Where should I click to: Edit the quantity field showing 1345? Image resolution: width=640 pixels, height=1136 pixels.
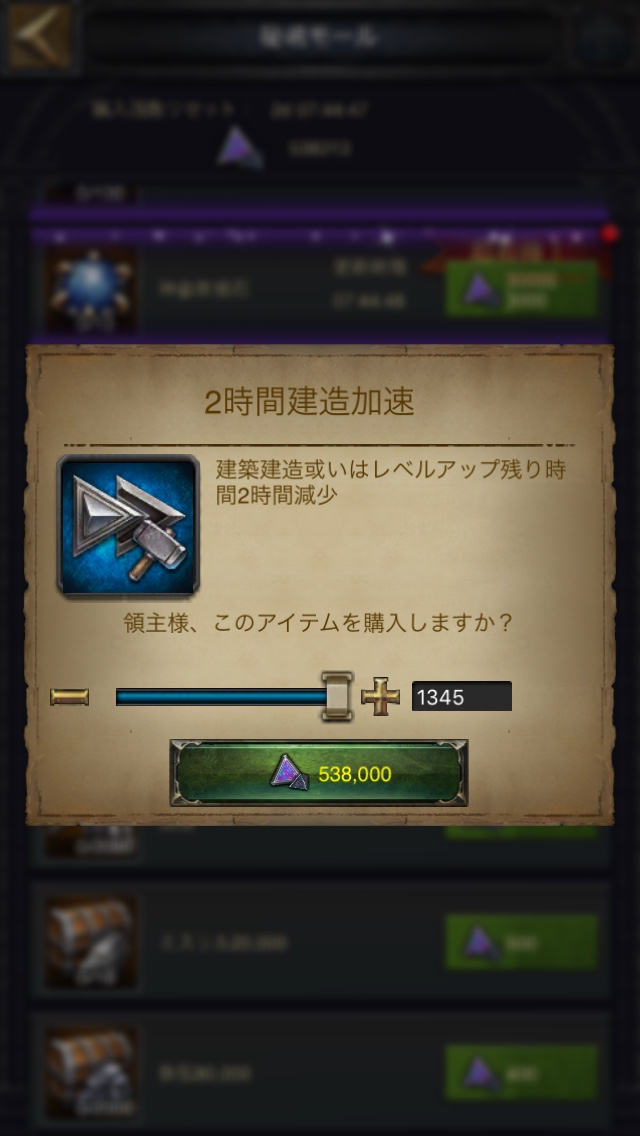(x=461, y=696)
